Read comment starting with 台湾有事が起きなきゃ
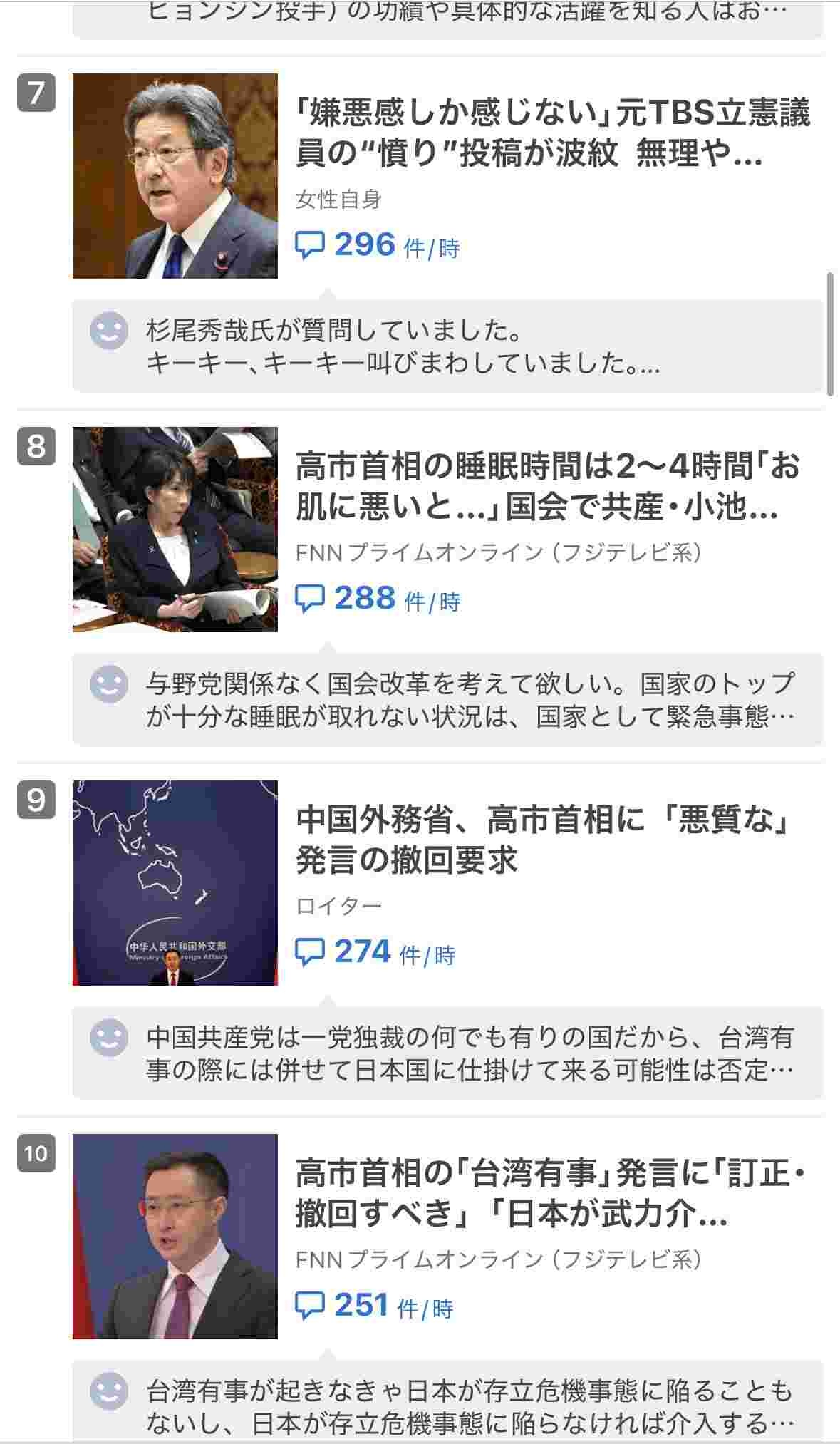Image resolution: width=840 pixels, height=1444 pixels. (x=447, y=1406)
